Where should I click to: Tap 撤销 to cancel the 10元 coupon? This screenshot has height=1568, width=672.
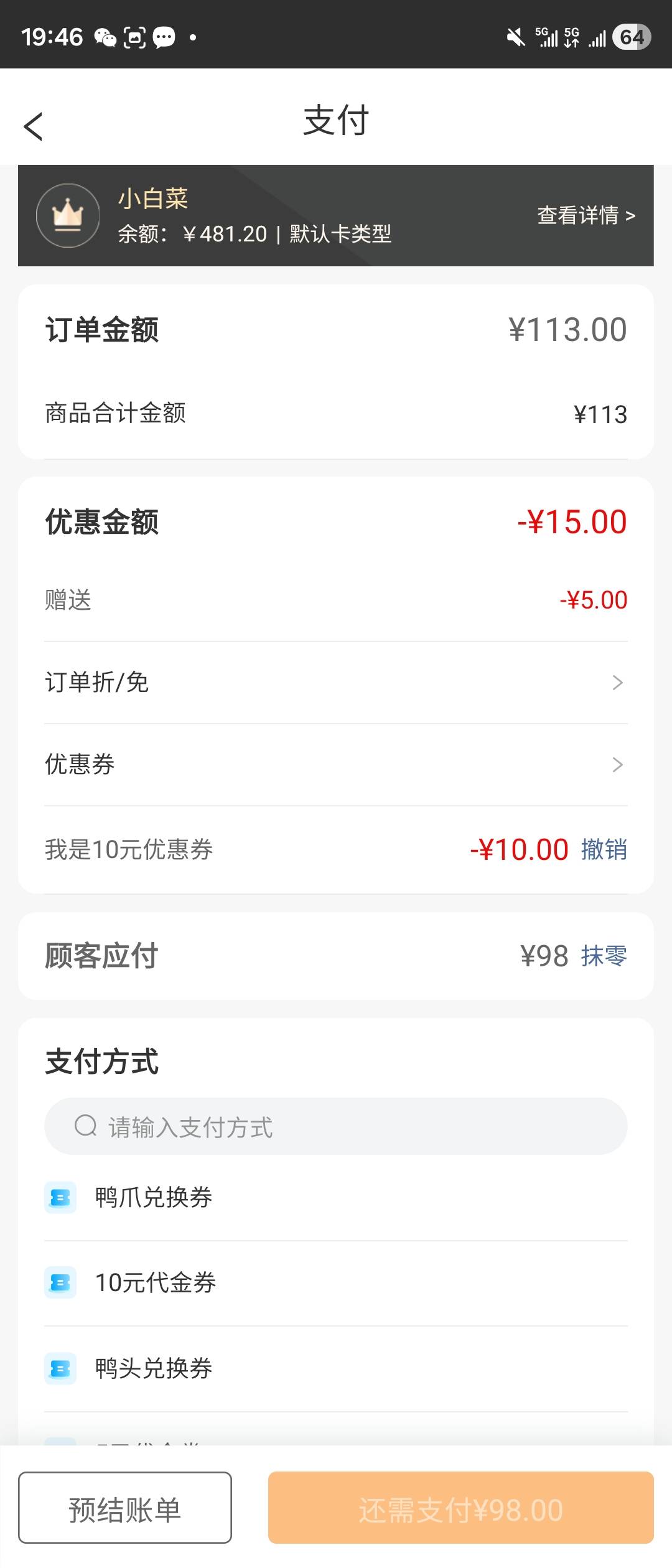(x=604, y=850)
